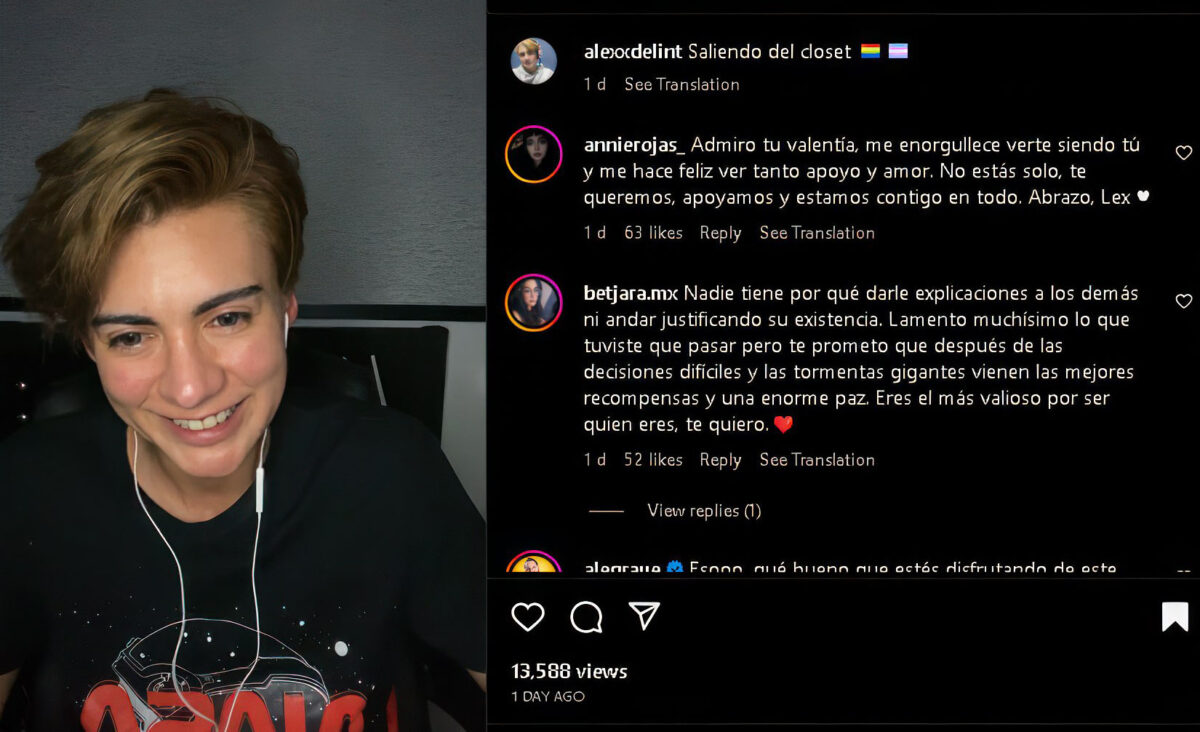This screenshot has width=1200, height=732.
Task: Open annierojas_'s profile picture
Action: (533, 154)
